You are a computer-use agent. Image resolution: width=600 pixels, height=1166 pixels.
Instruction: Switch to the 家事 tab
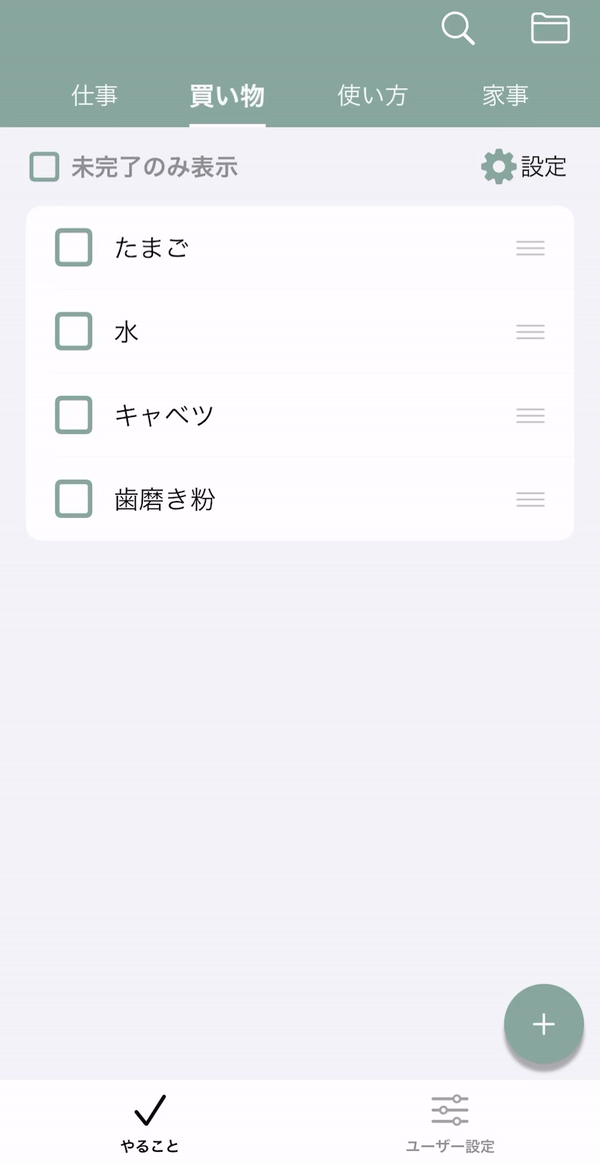[506, 96]
